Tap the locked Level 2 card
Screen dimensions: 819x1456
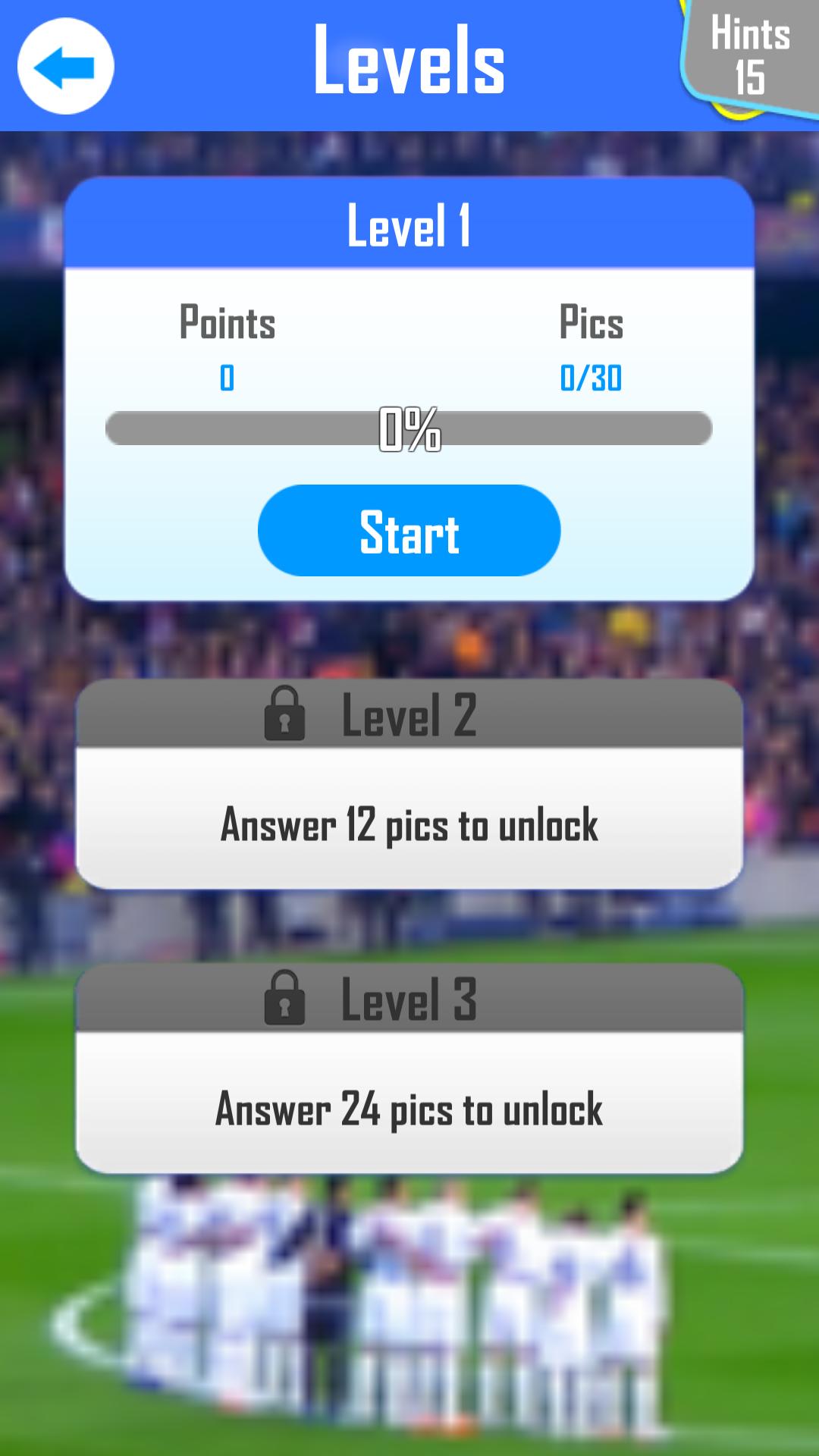tap(409, 785)
